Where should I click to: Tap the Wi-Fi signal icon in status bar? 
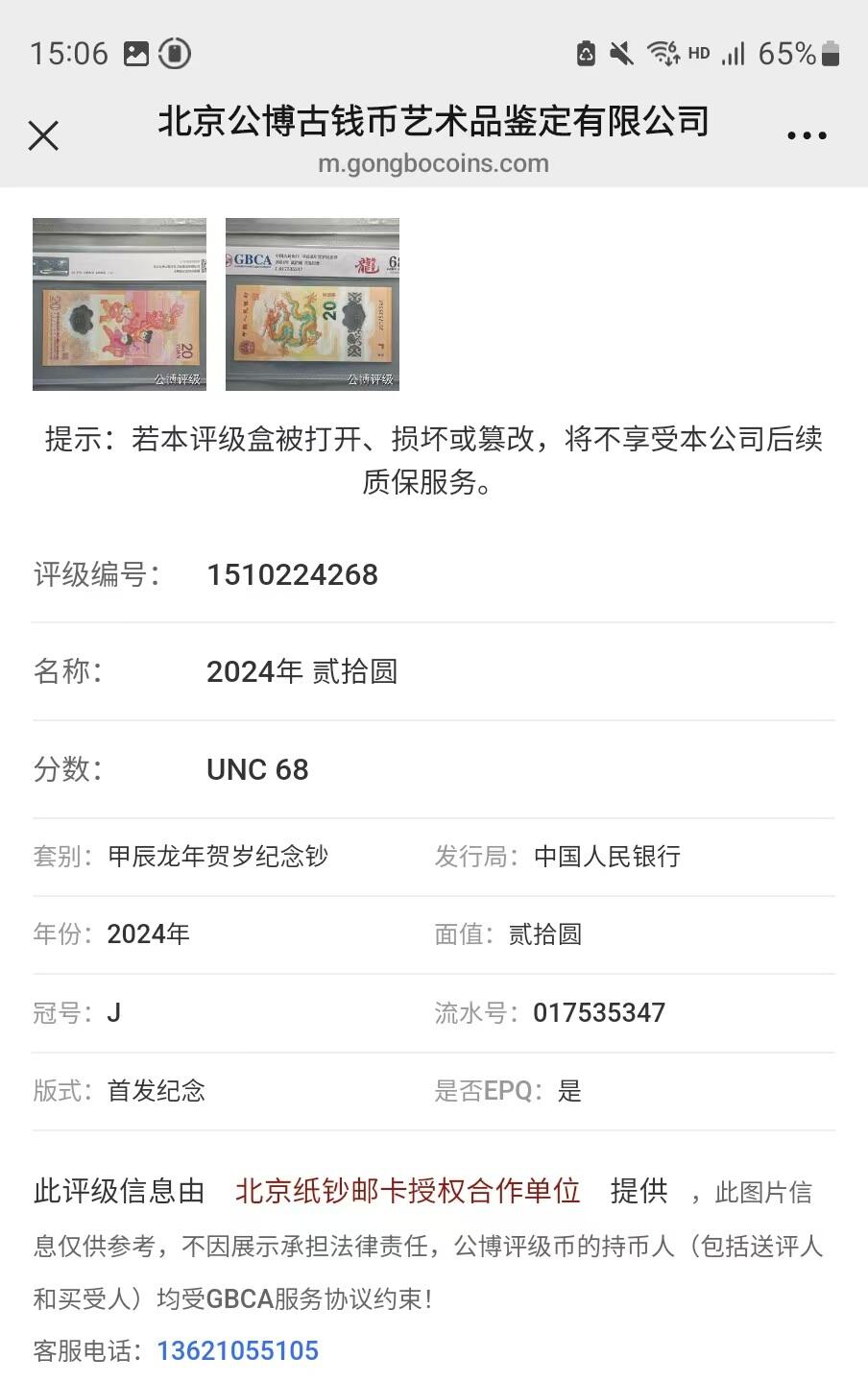[x=663, y=54]
